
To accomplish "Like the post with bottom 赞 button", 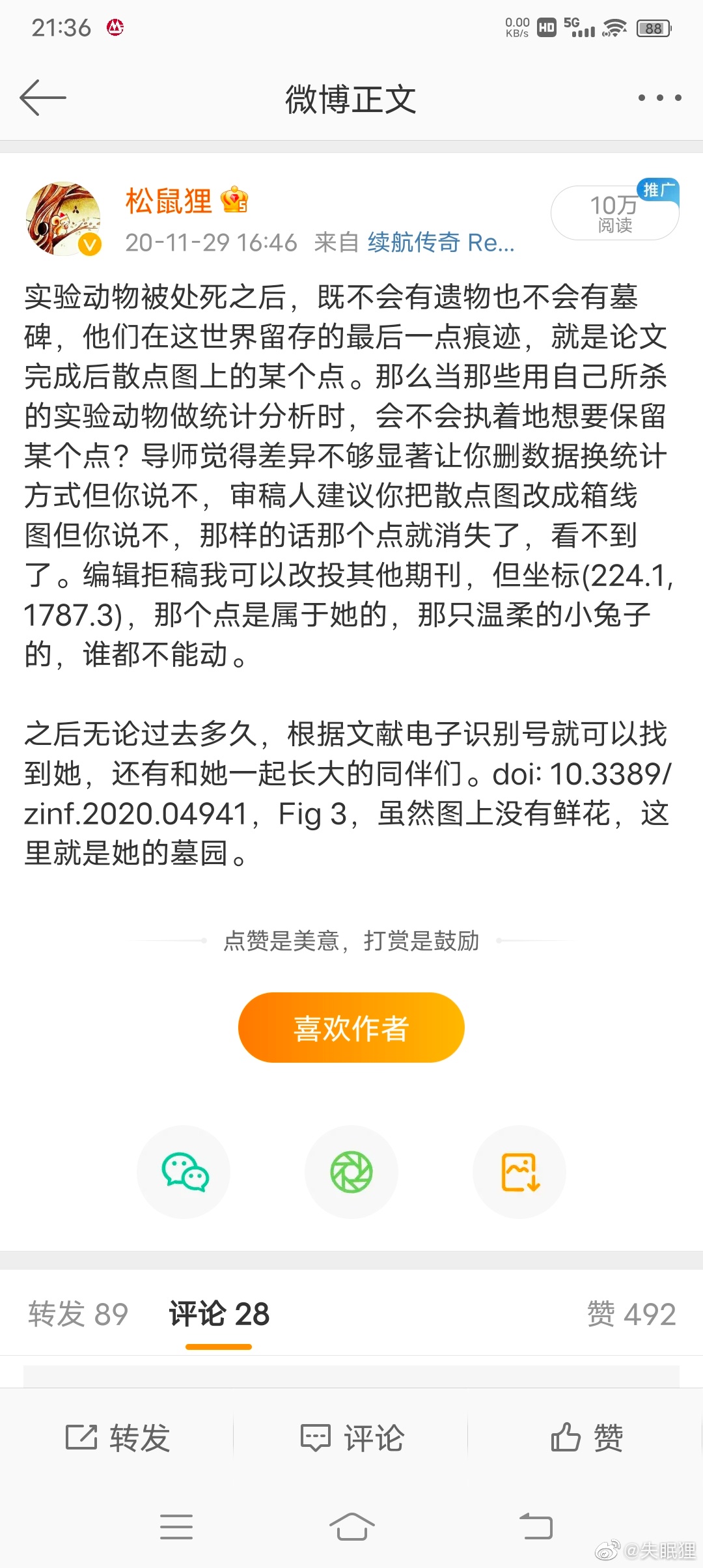I will pyautogui.click(x=586, y=1438).
